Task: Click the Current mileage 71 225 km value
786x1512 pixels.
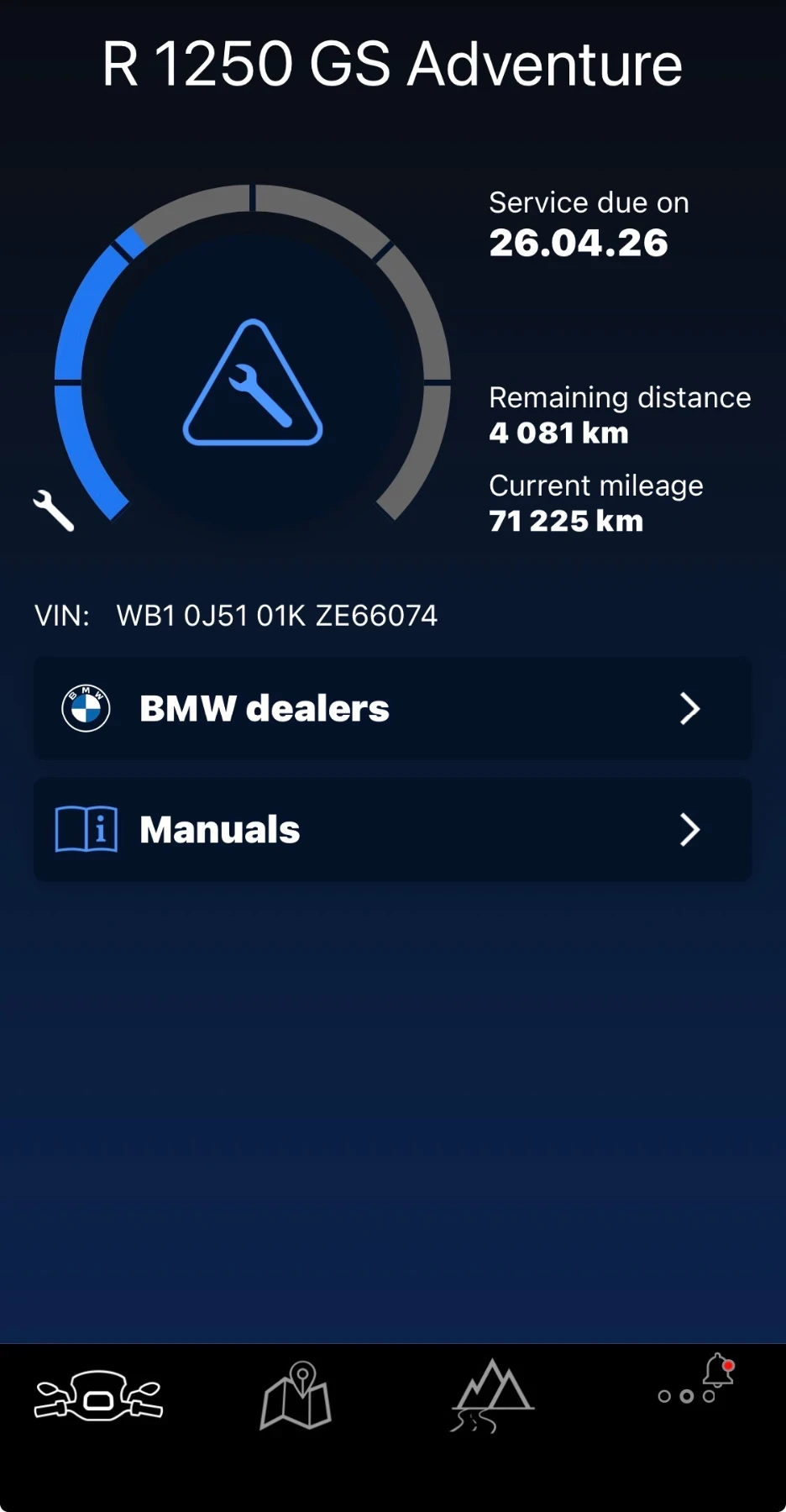Action: pos(565,521)
